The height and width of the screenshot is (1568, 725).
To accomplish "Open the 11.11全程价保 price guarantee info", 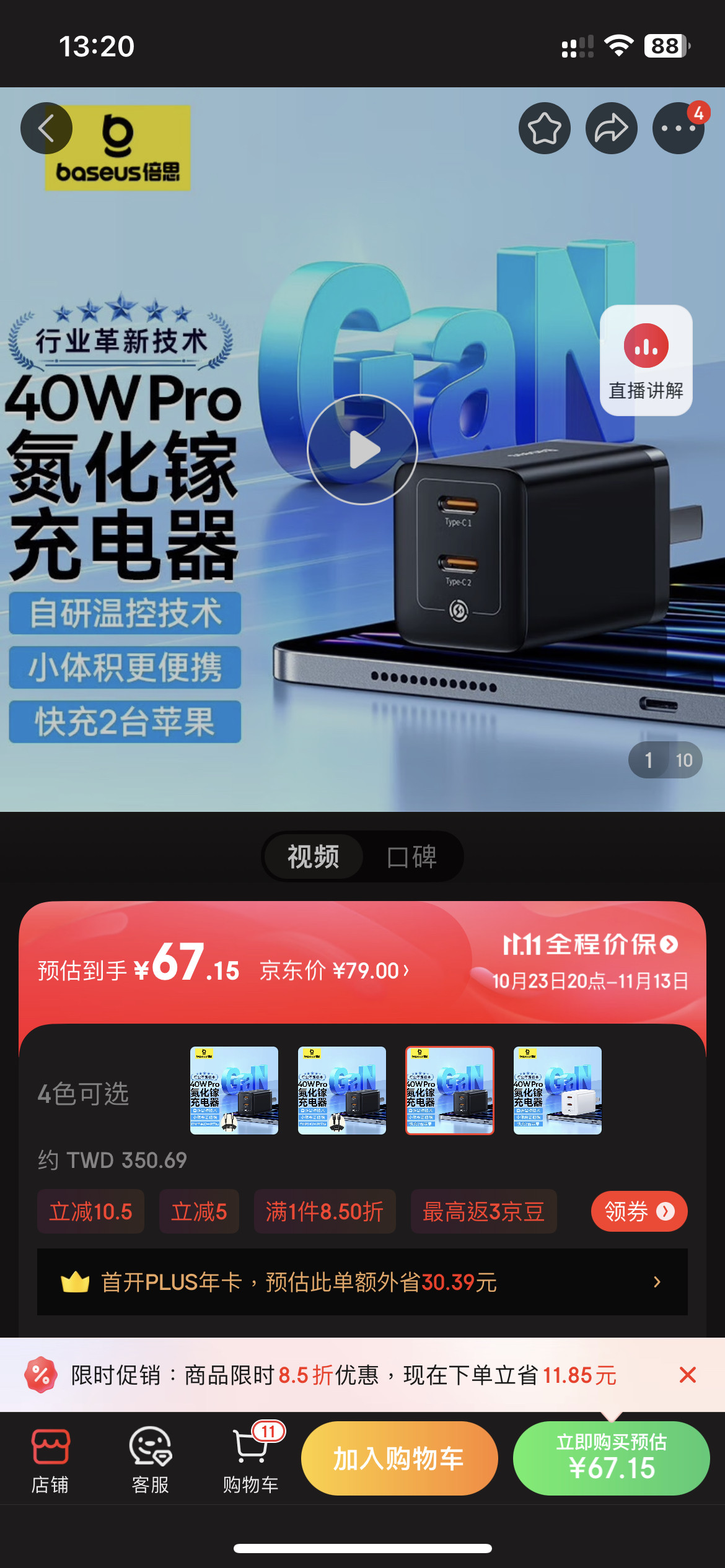I will tap(591, 945).
